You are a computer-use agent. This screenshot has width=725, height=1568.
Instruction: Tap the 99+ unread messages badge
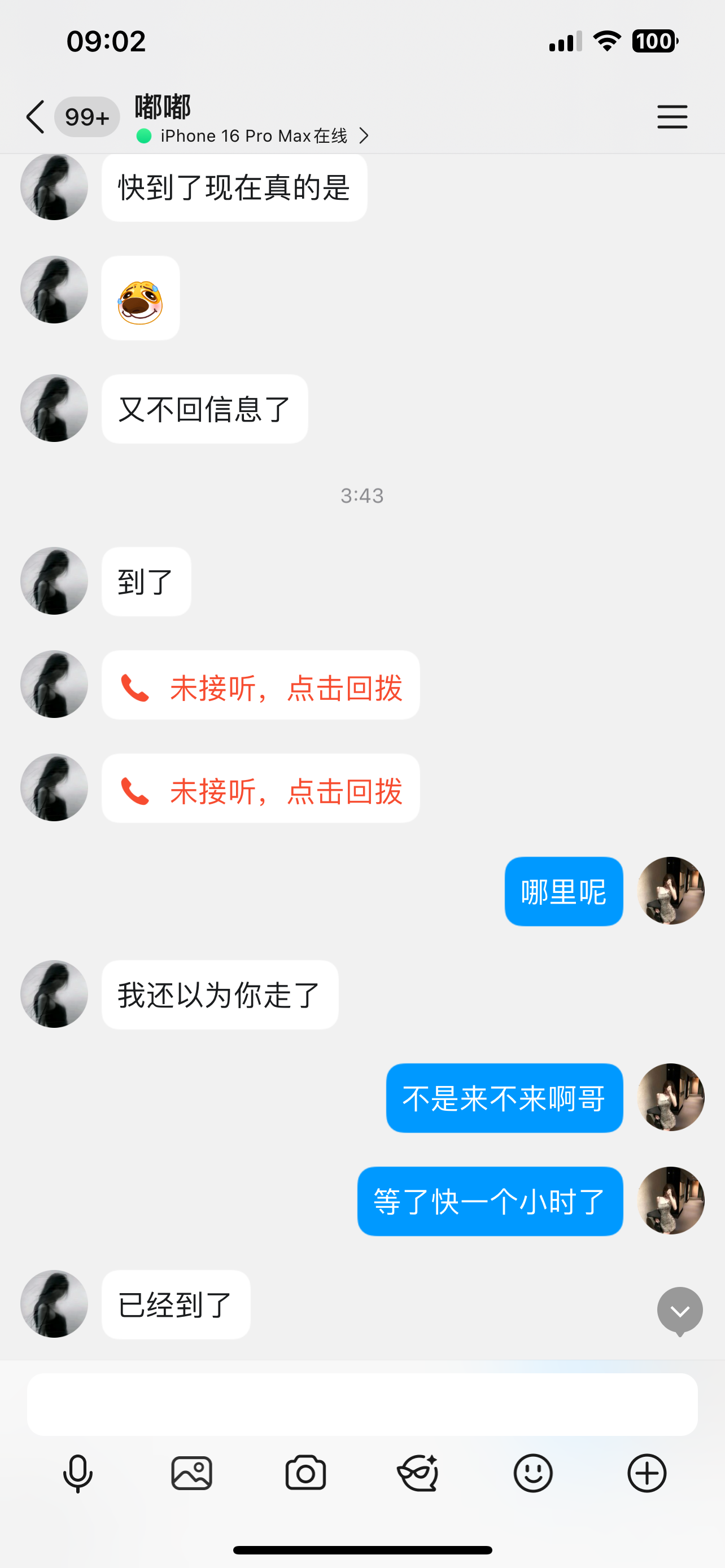[86, 117]
